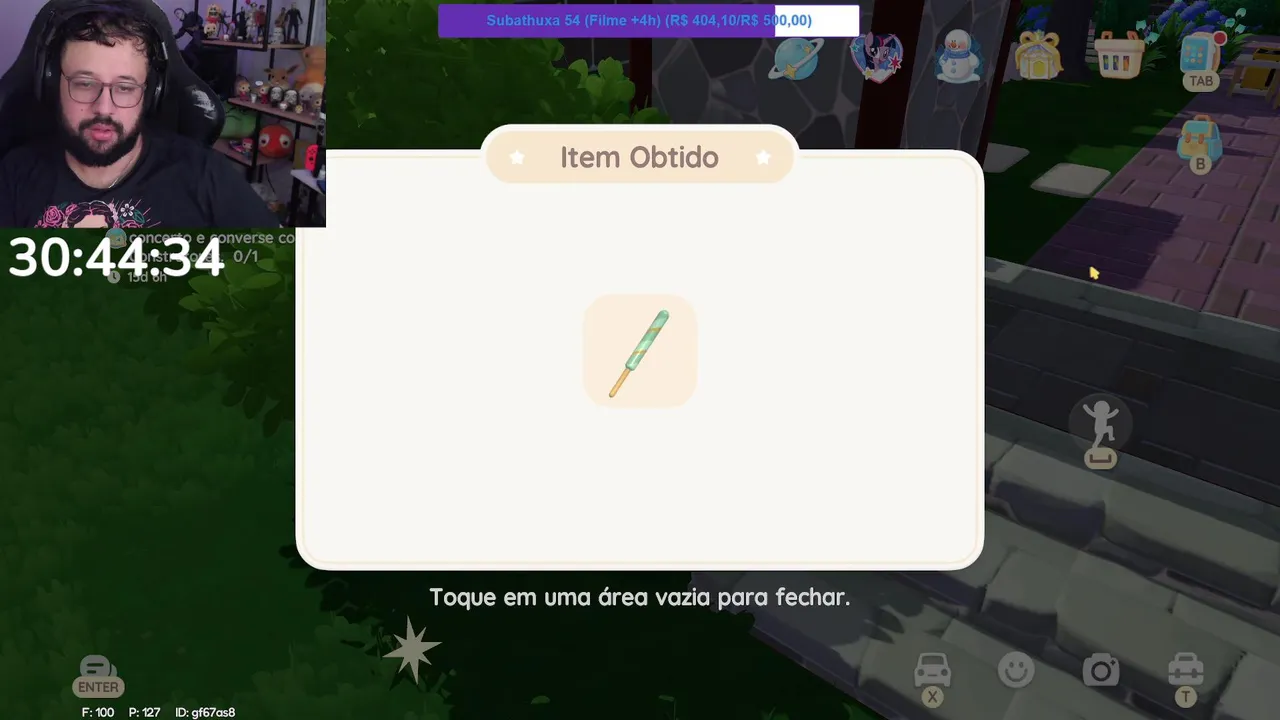Open the snowman event icon
This screenshot has height=720, width=1280.
(x=957, y=55)
